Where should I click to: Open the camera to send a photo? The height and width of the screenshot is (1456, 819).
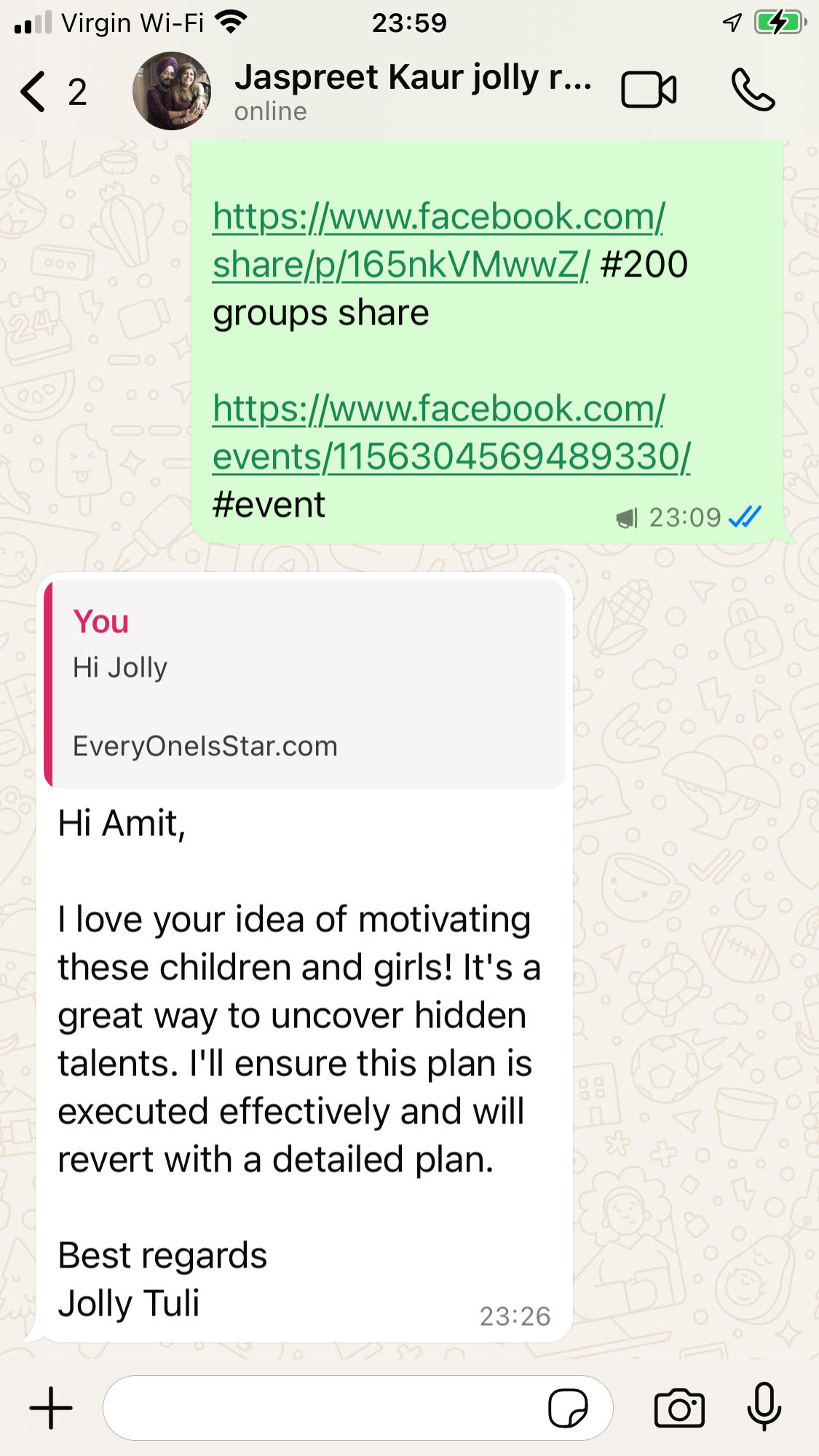[x=678, y=1408]
